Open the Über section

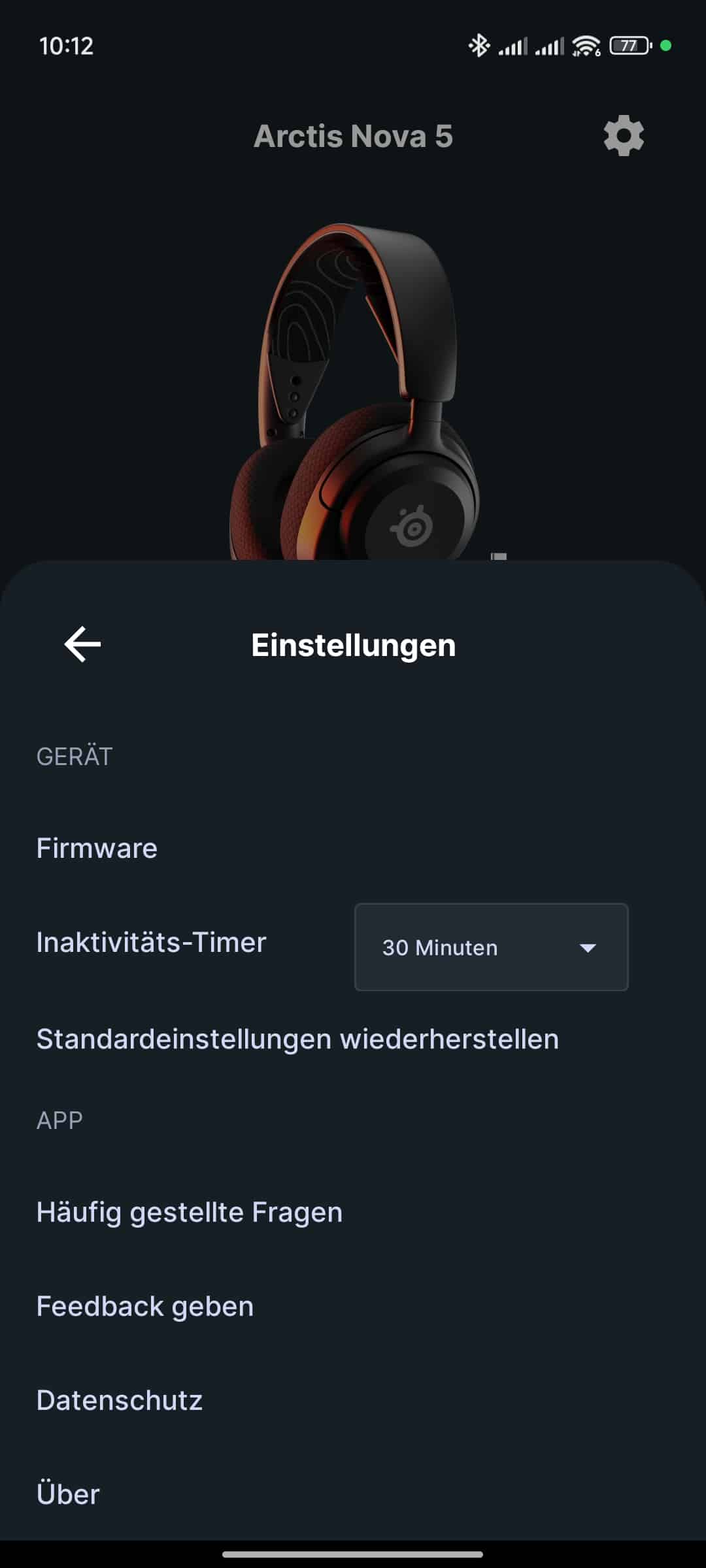pyautogui.click(x=68, y=1495)
